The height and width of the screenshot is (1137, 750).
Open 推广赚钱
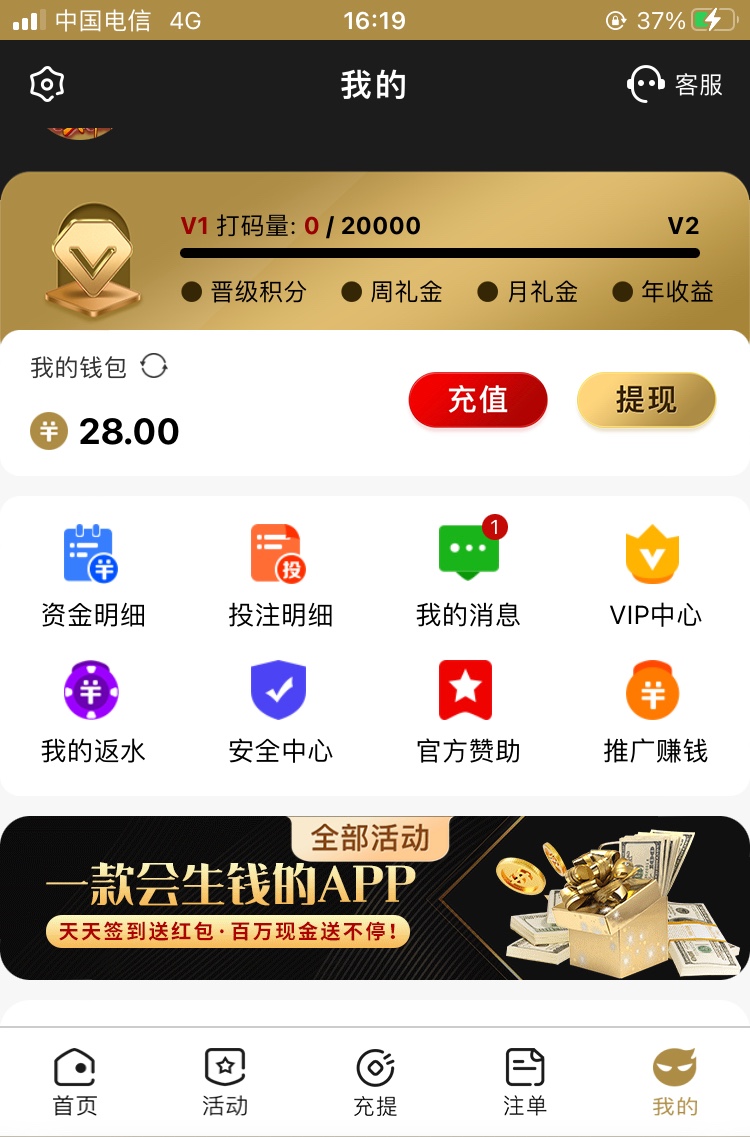pos(654,712)
